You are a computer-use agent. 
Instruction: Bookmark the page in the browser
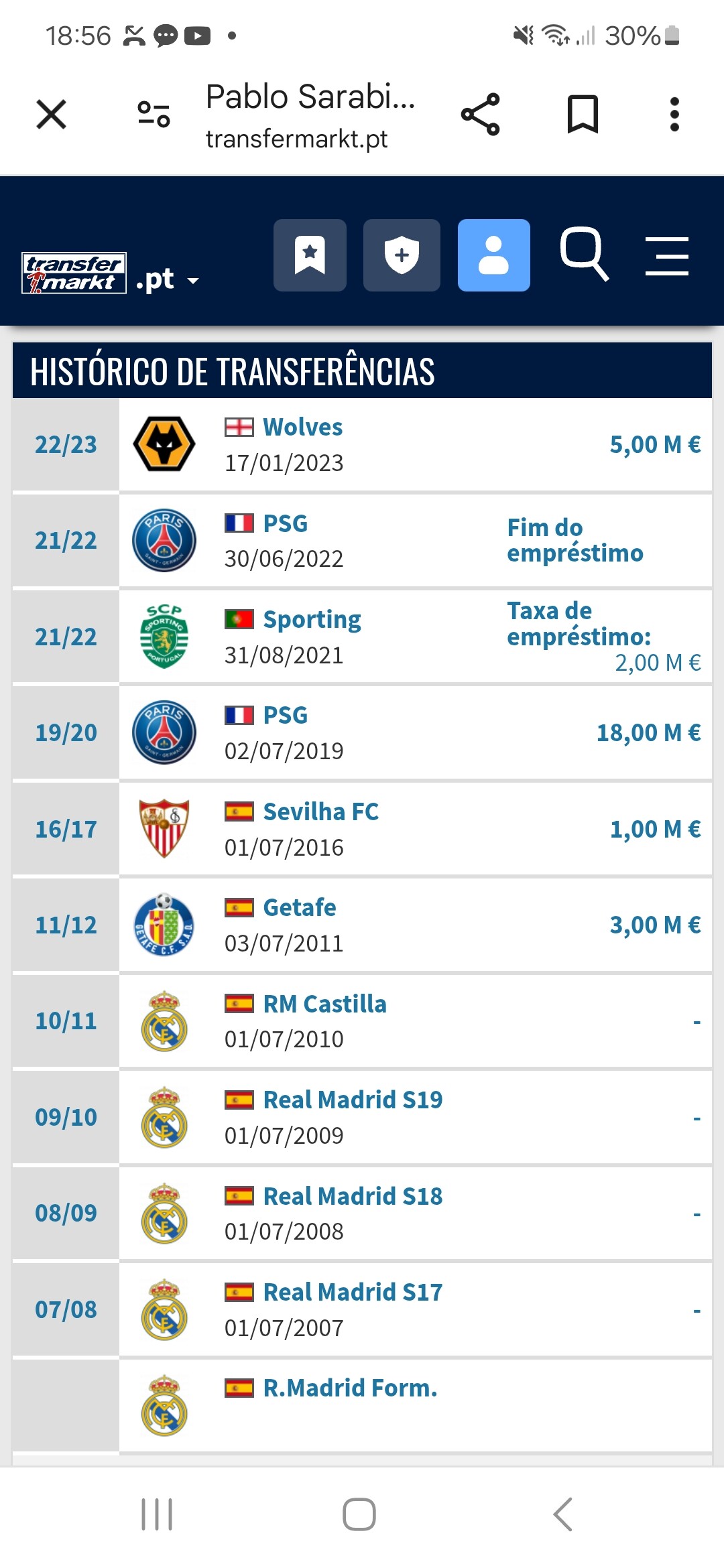pos(583,114)
